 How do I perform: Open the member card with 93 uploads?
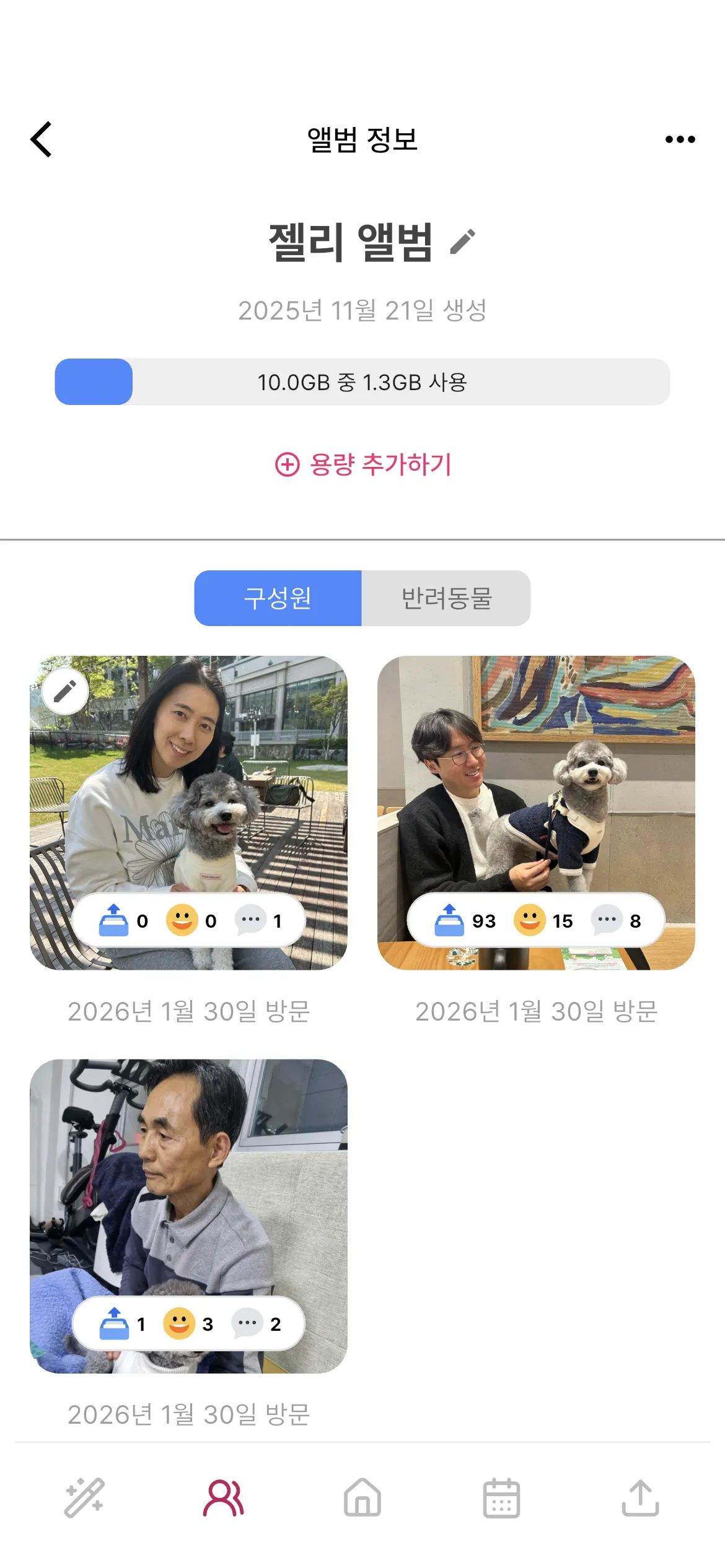click(x=536, y=811)
